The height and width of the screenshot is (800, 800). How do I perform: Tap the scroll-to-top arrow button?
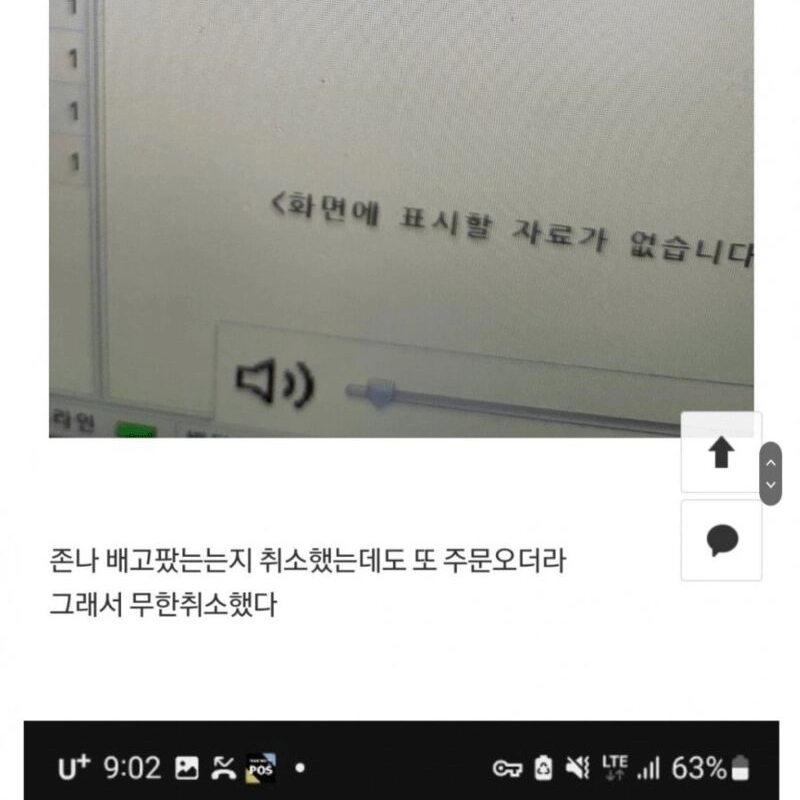721,453
